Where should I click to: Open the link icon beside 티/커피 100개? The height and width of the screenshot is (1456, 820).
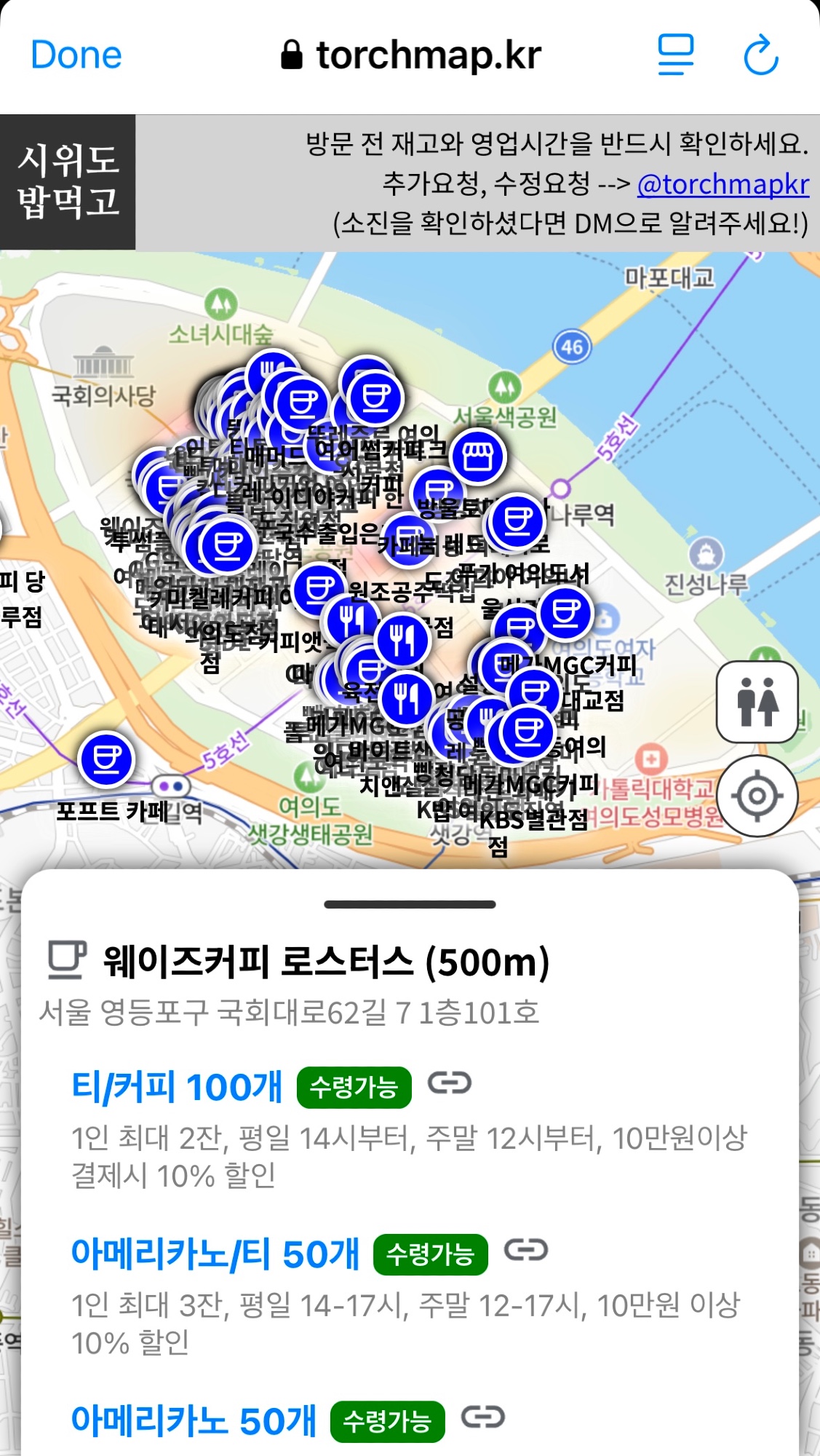pos(450,1083)
